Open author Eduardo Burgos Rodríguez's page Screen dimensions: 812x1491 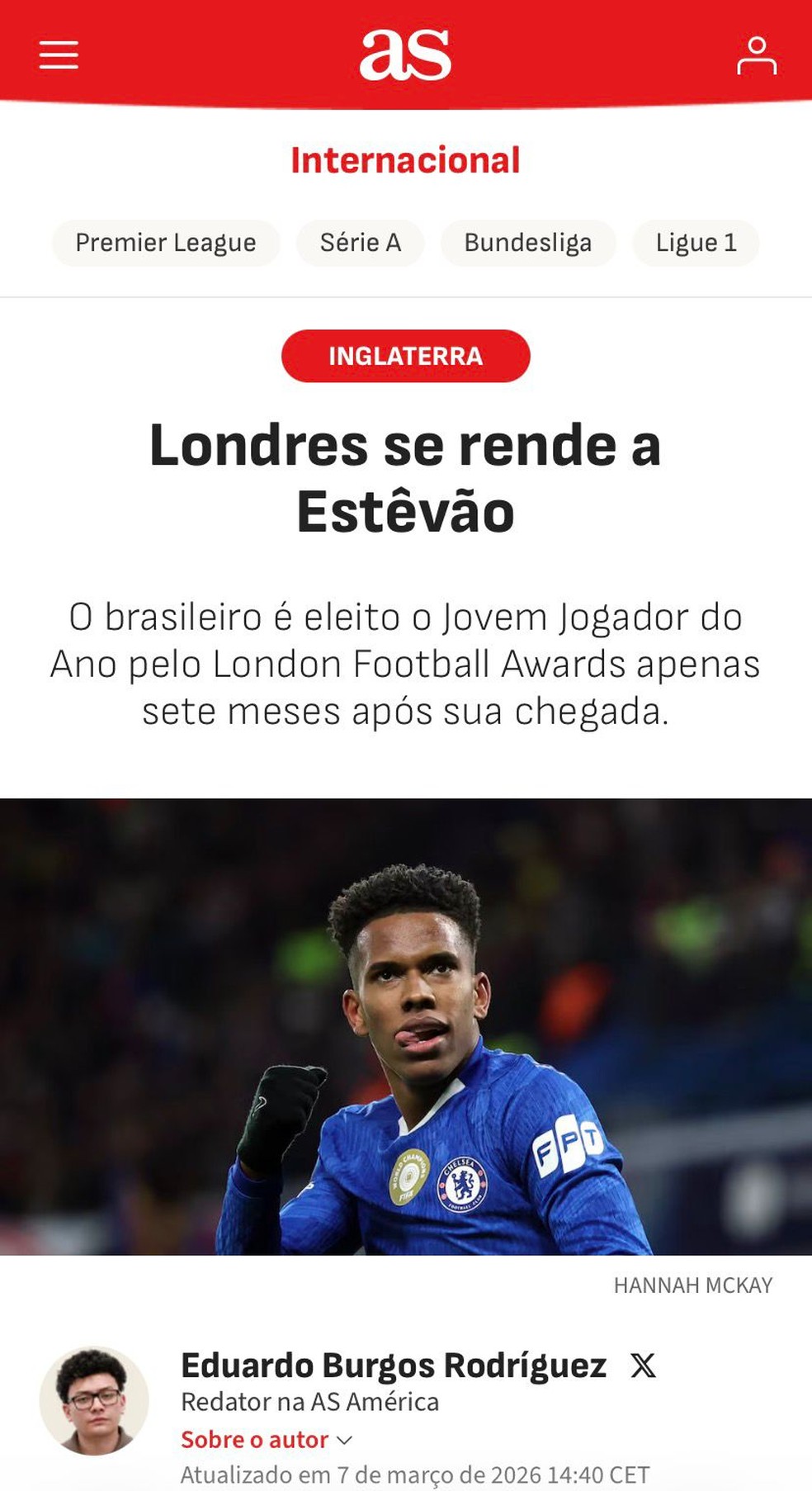point(394,1366)
